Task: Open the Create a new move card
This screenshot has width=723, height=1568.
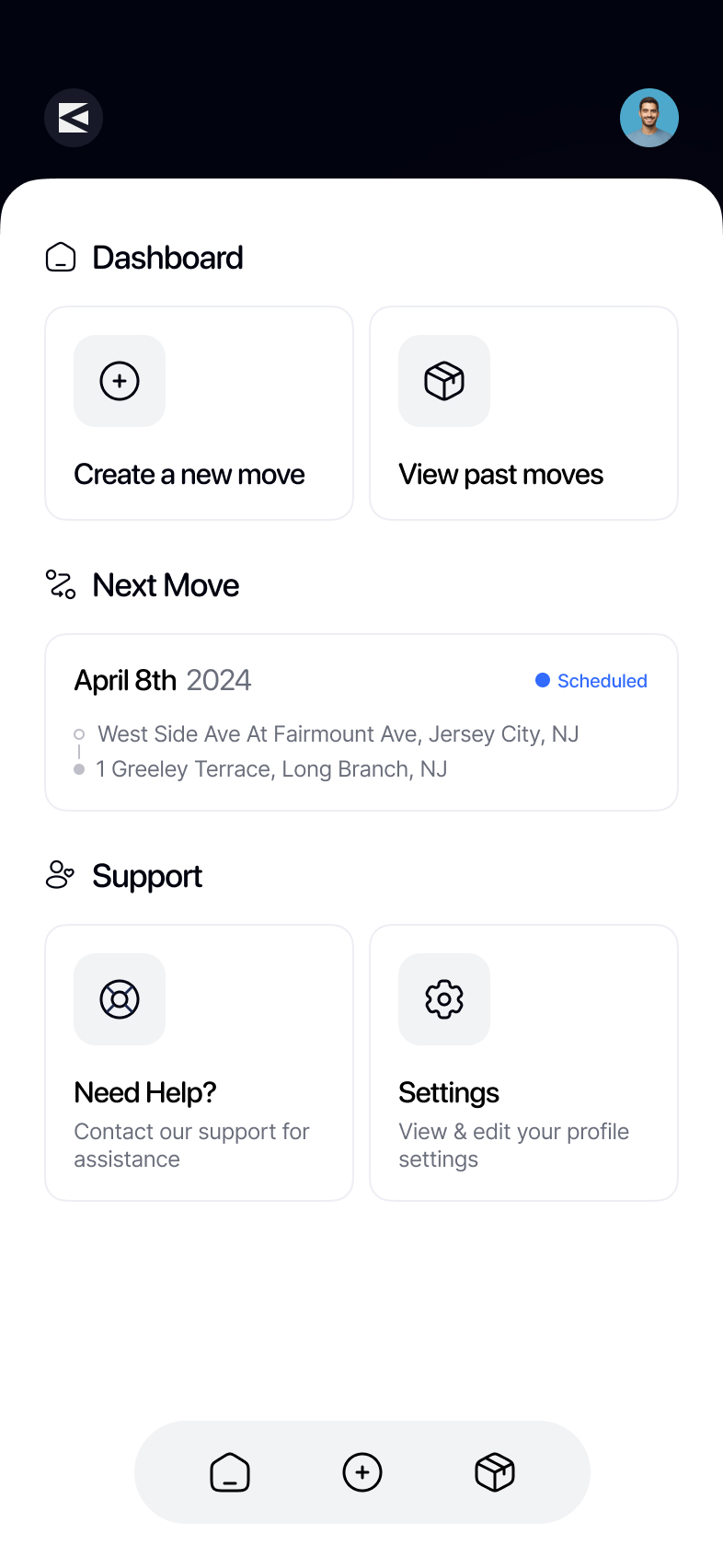Action: pyautogui.click(x=199, y=413)
